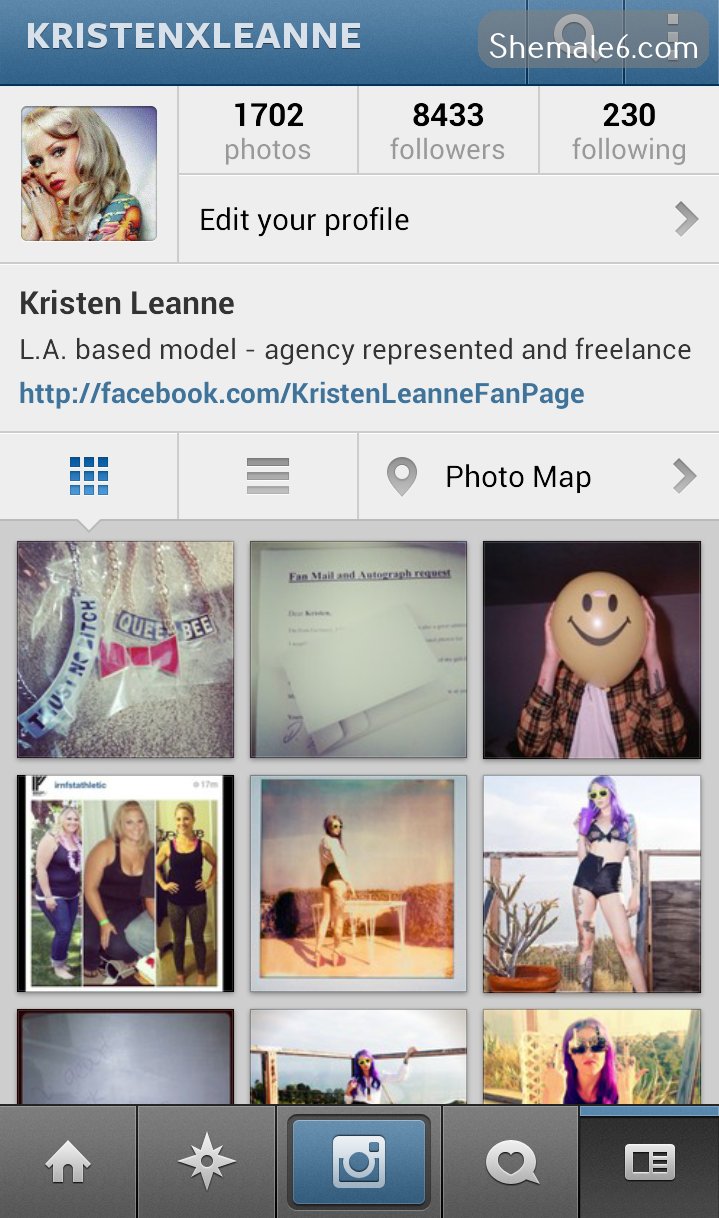Open the News activity tab
Image resolution: width=719 pixels, height=1218 pixels.
pos(511,1162)
